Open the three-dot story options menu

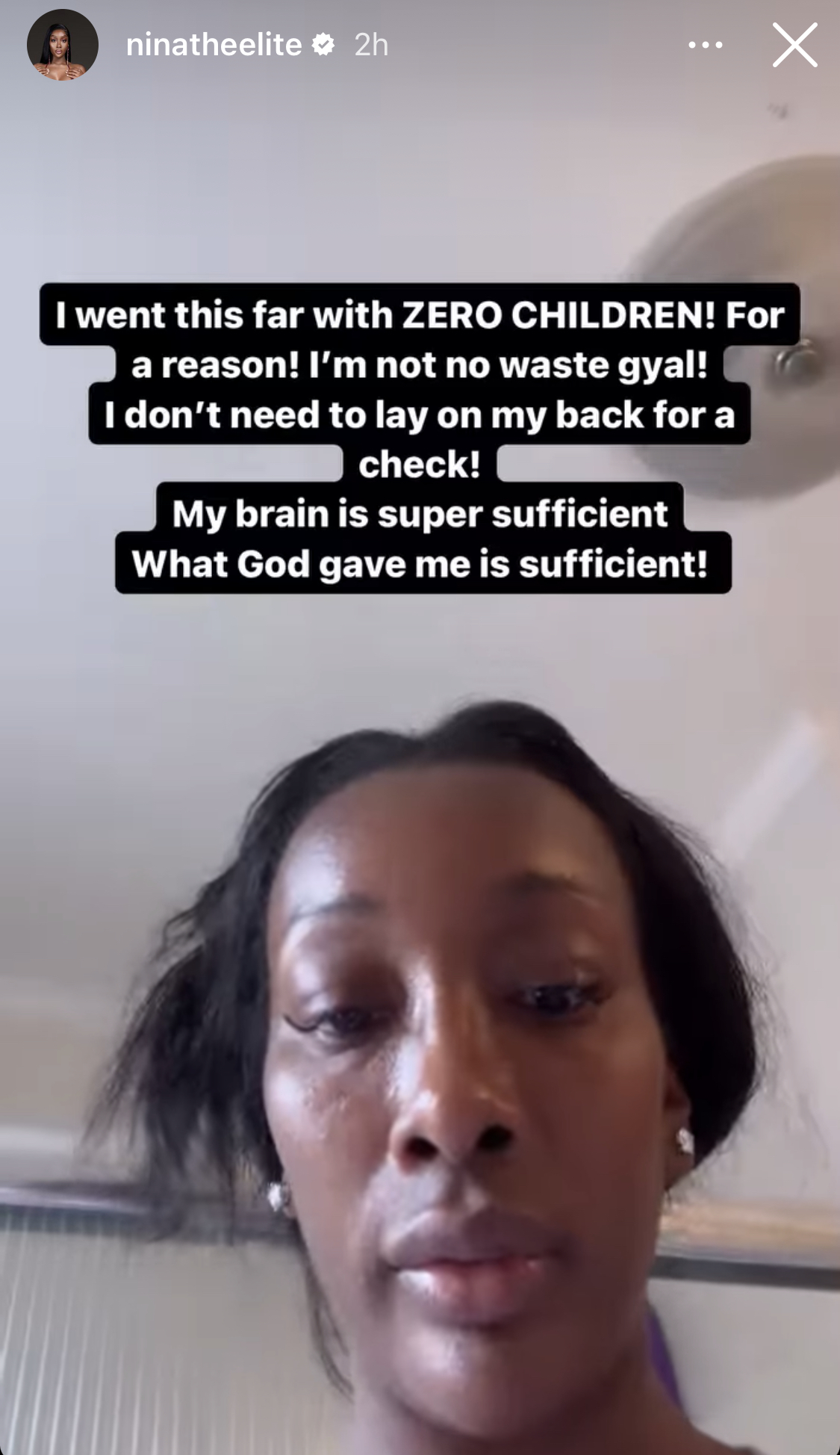(x=705, y=46)
